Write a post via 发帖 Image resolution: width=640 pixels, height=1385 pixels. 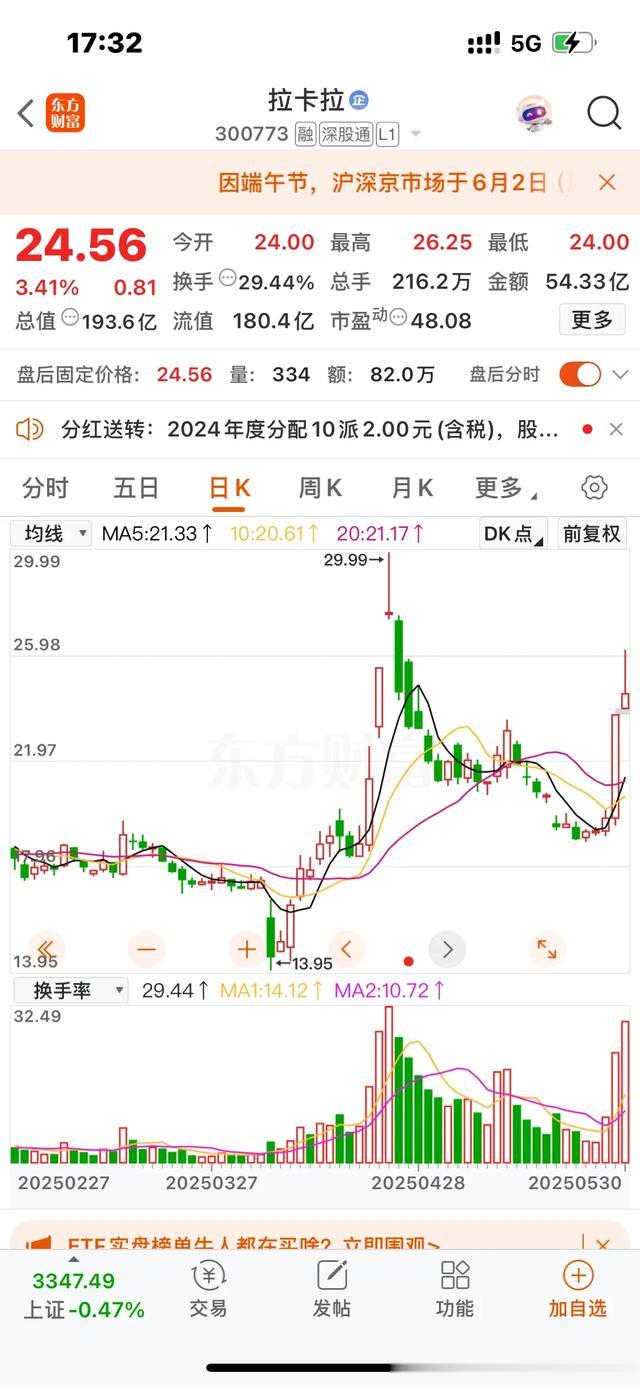[x=331, y=1289]
